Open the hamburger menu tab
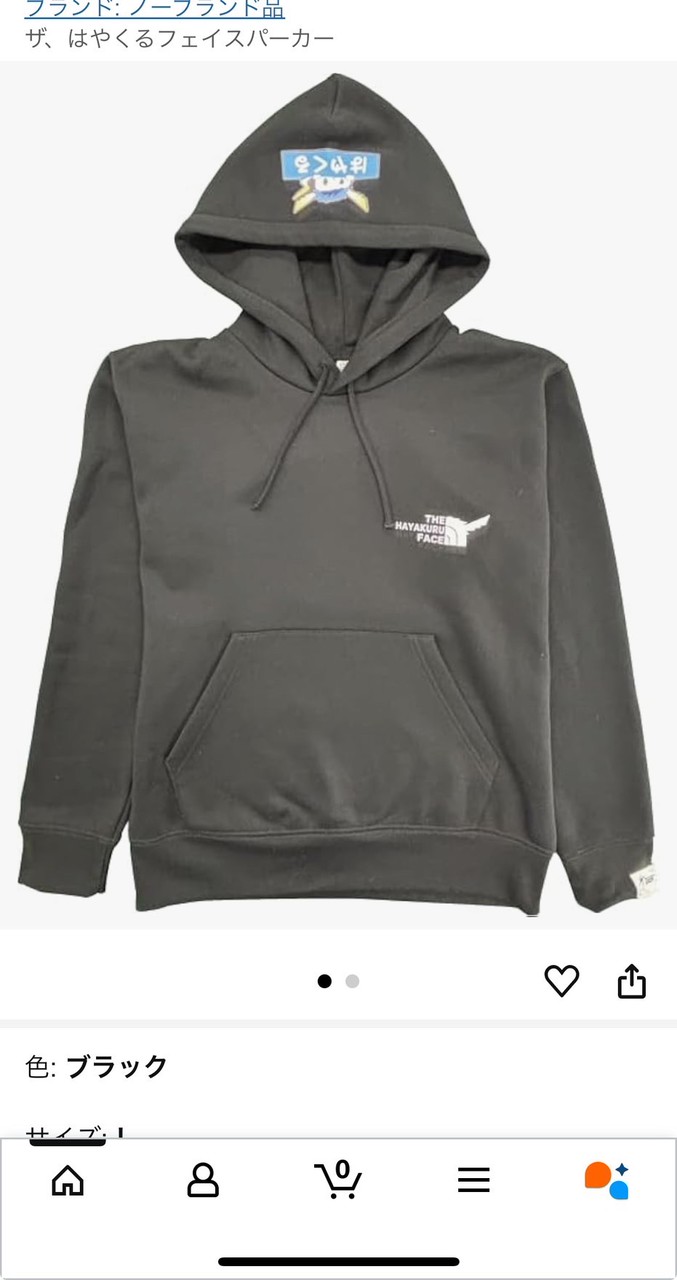Viewport: 677px width, 1280px height. [474, 1180]
